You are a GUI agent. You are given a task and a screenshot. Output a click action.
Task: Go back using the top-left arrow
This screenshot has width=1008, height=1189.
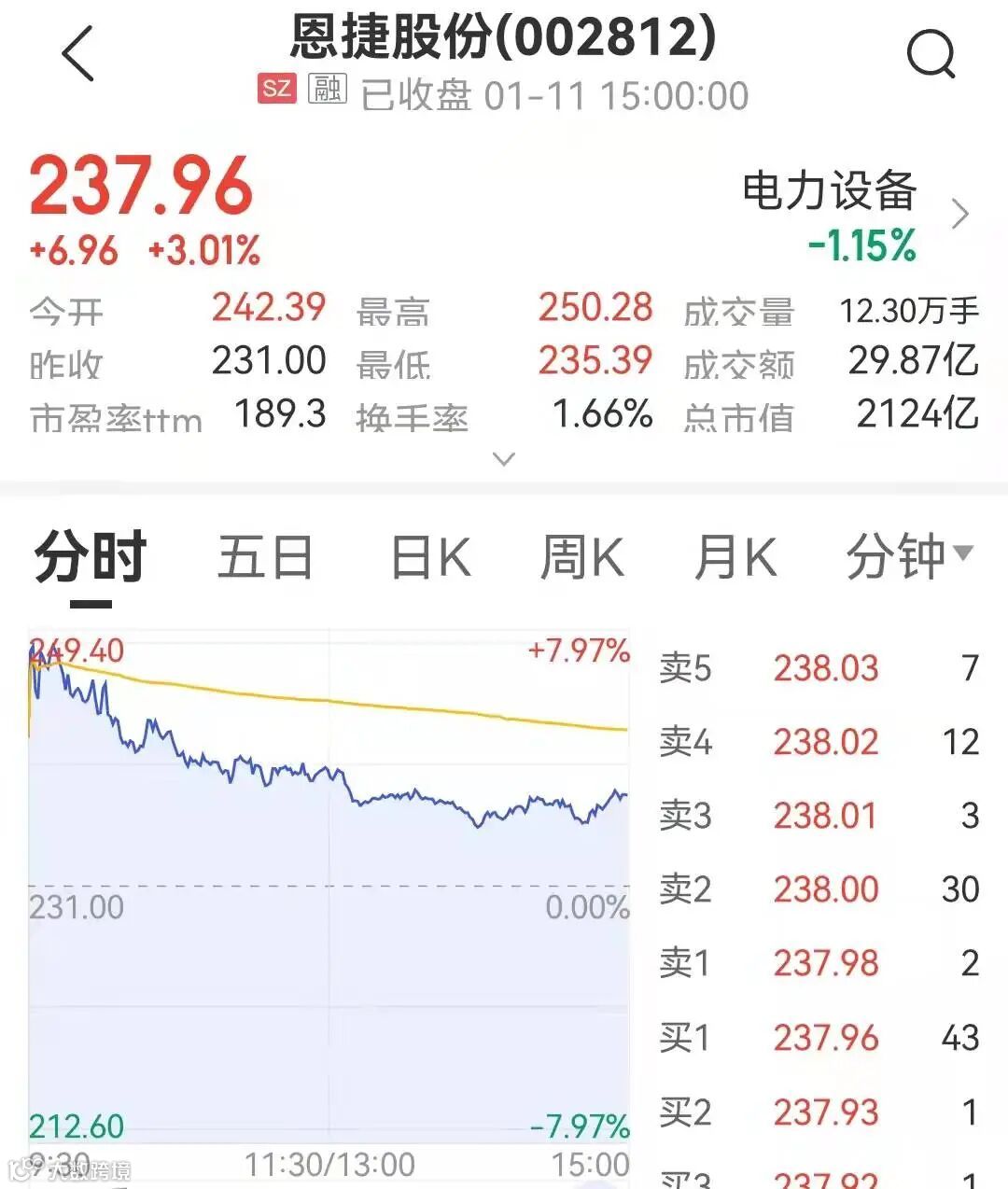point(78,53)
